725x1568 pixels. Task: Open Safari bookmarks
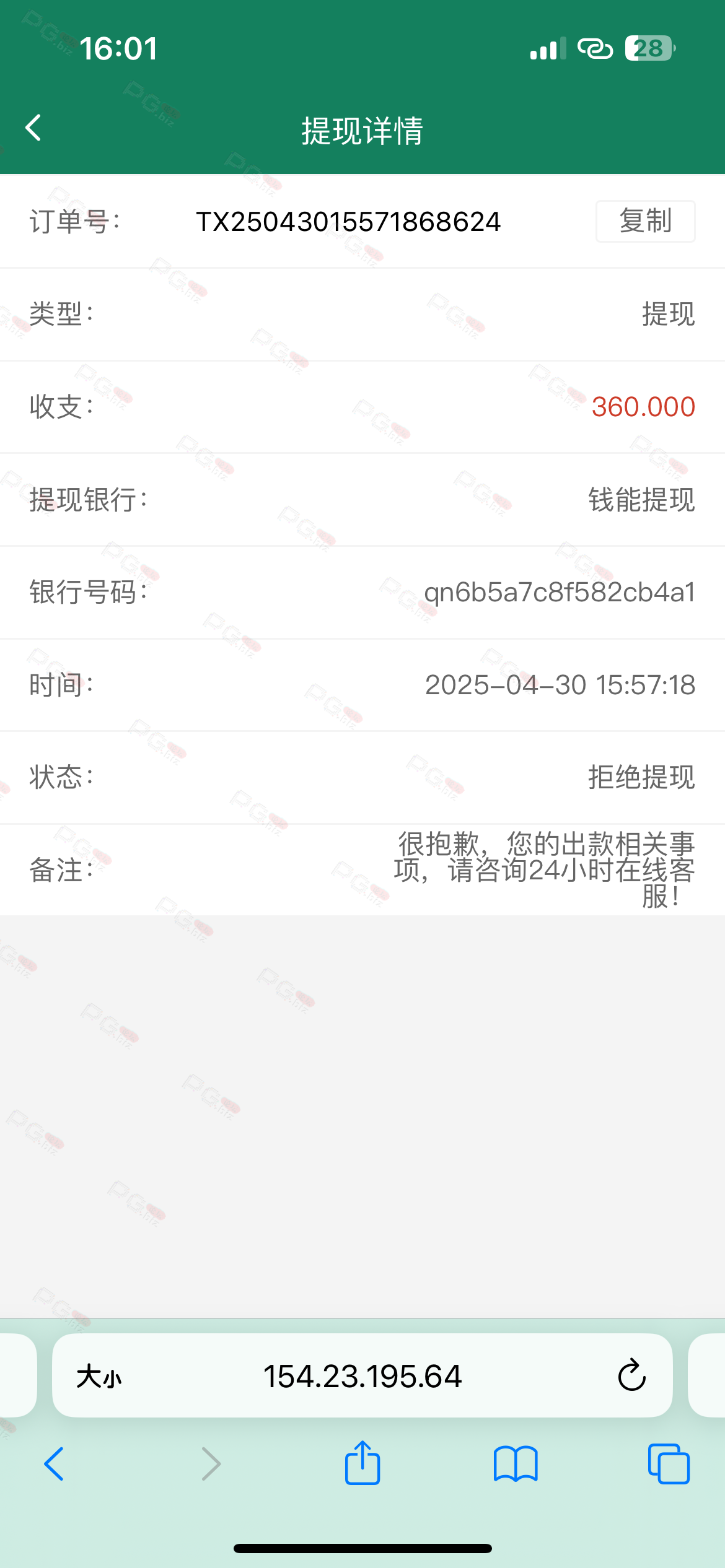point(516,1464)
